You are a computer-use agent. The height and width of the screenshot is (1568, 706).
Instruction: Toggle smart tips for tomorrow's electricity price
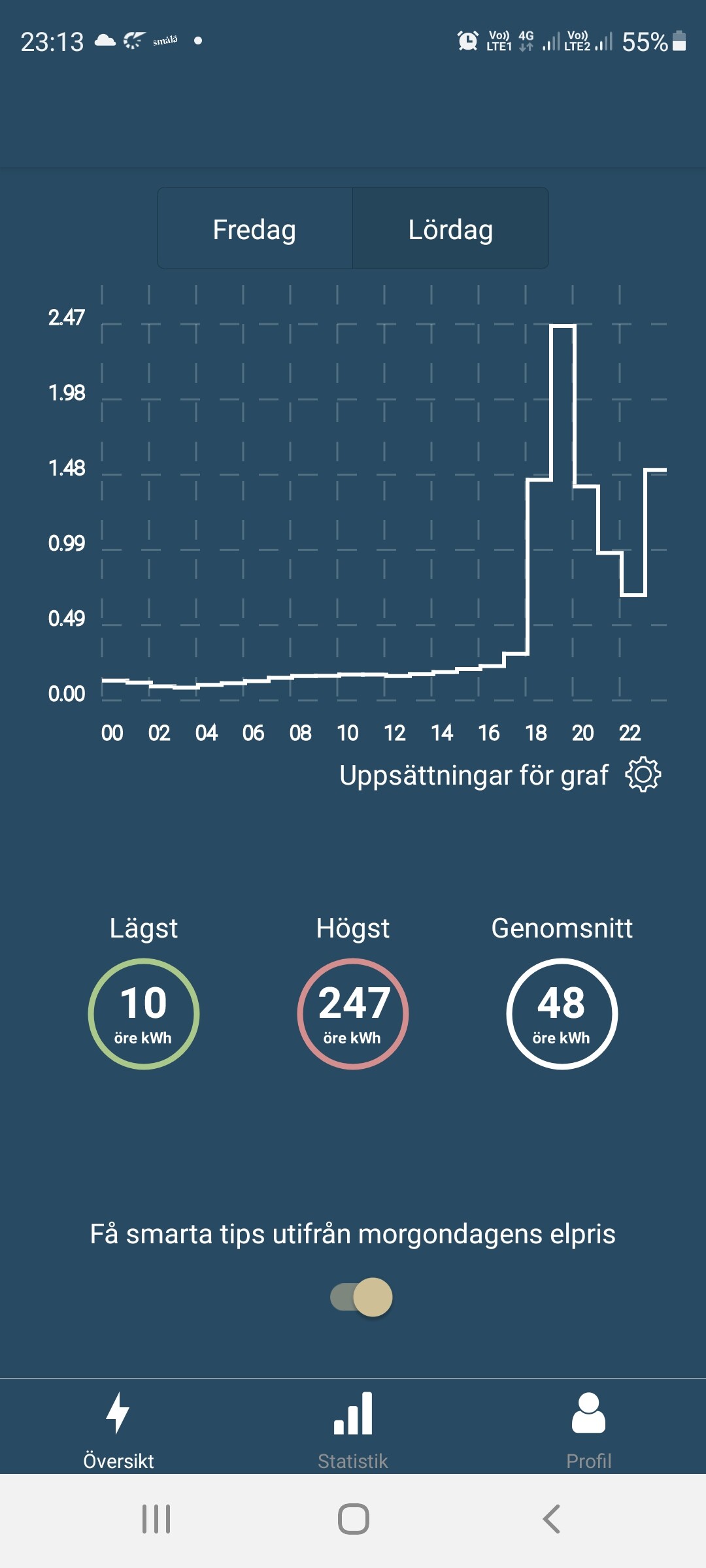(361, 1297)
